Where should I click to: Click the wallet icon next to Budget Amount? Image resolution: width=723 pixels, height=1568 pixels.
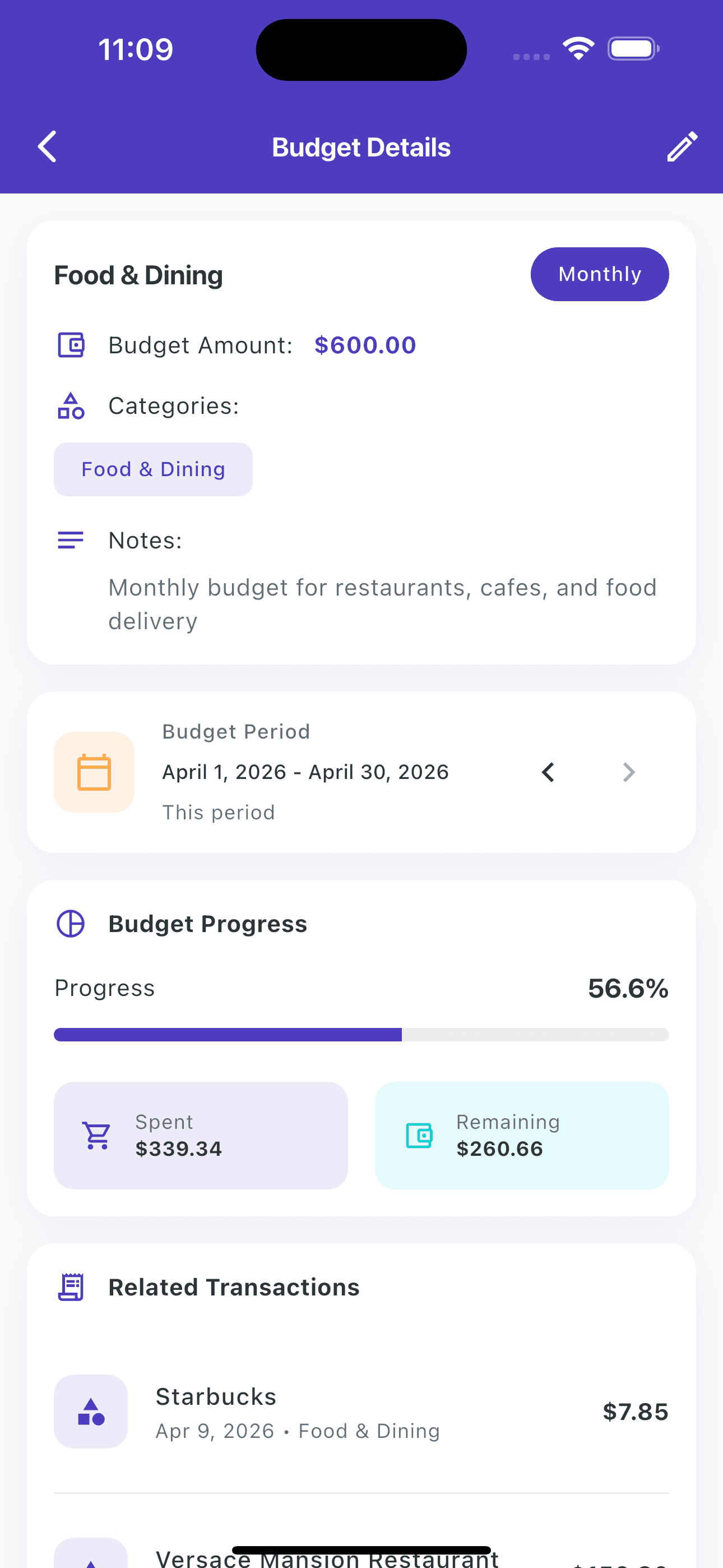71,344
